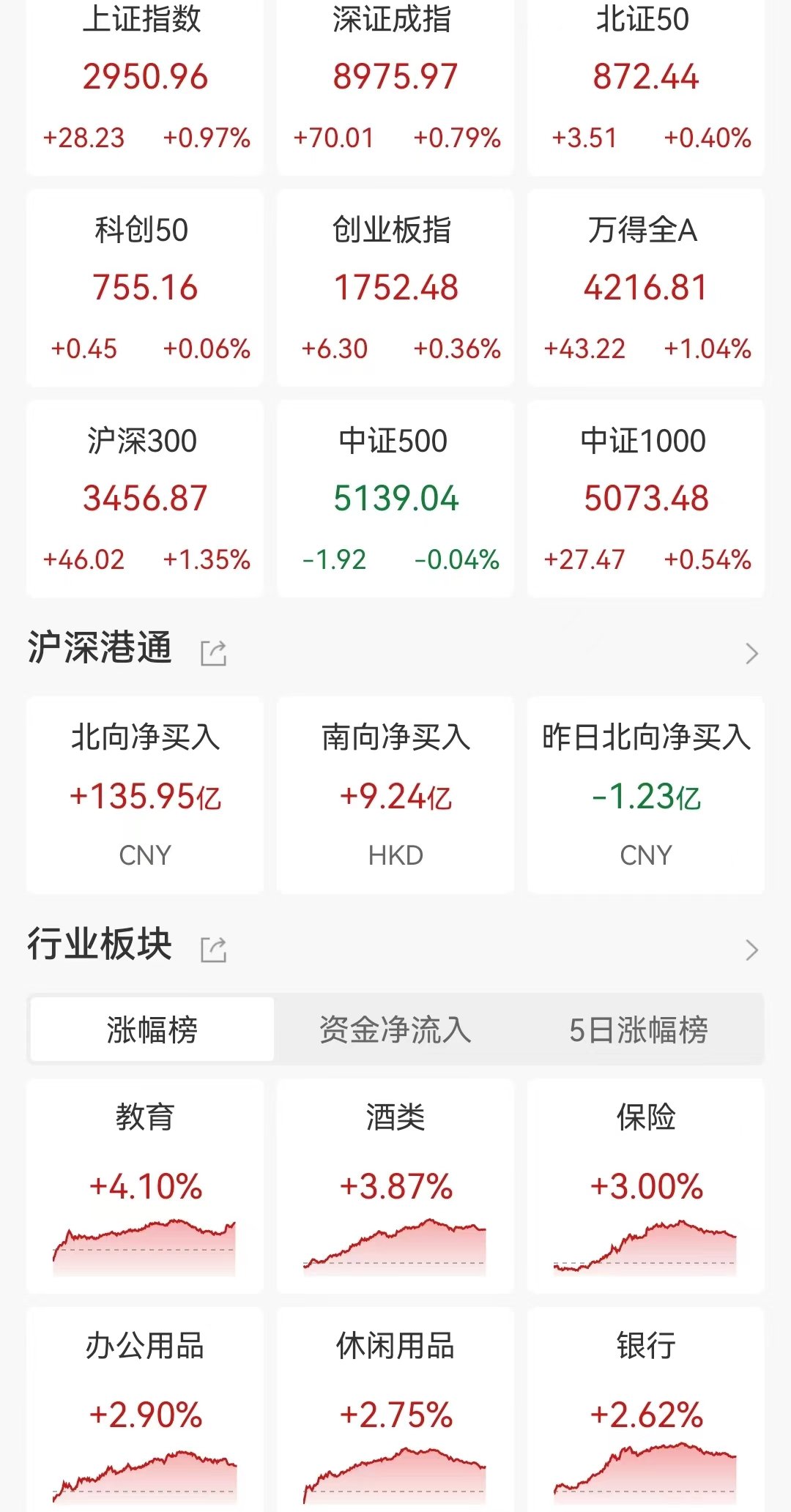Open full 行业板块 list via chevron

(x=751, y=950)
